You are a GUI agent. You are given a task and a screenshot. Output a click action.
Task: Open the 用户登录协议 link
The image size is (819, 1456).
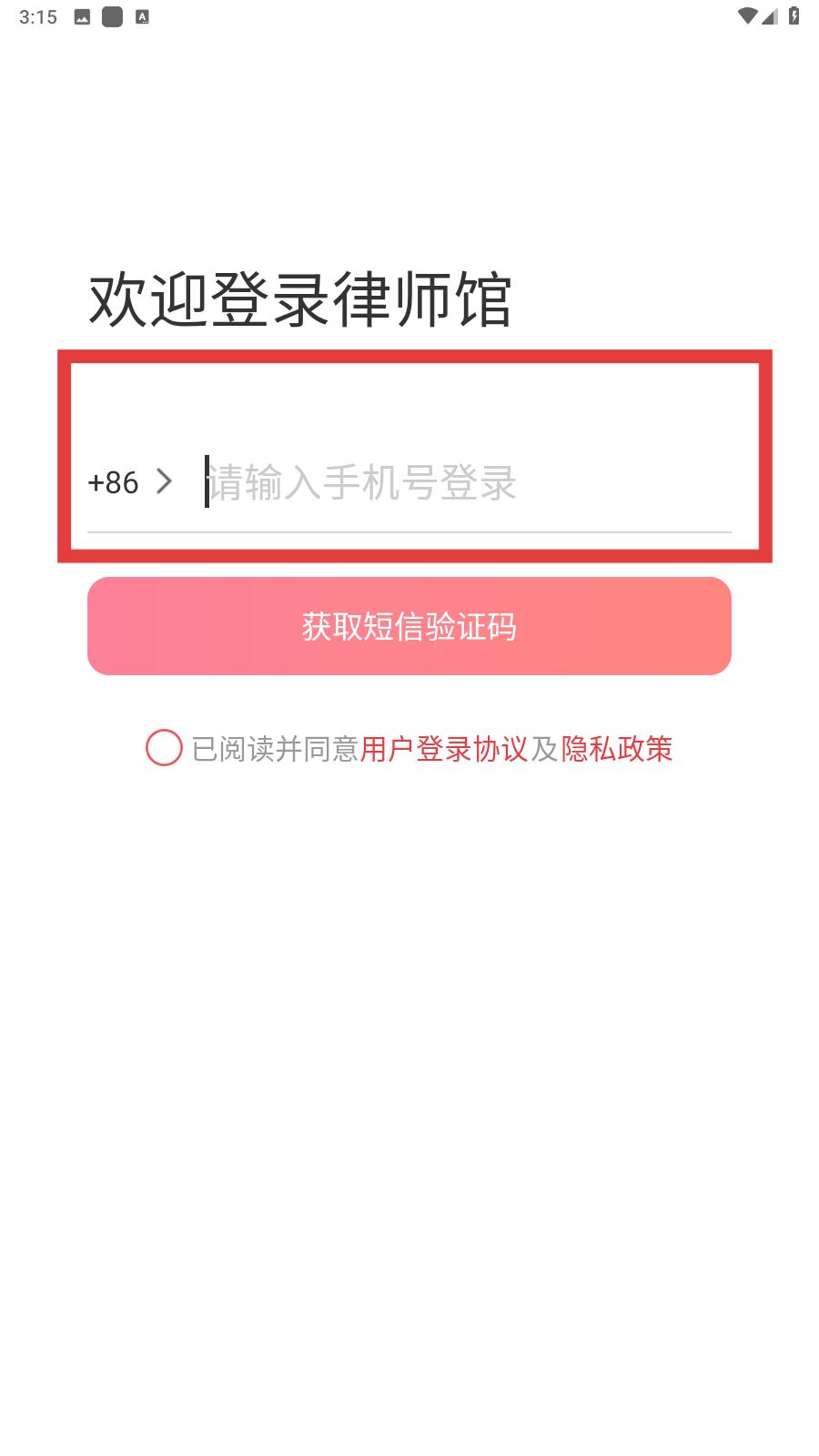point(444,749)
